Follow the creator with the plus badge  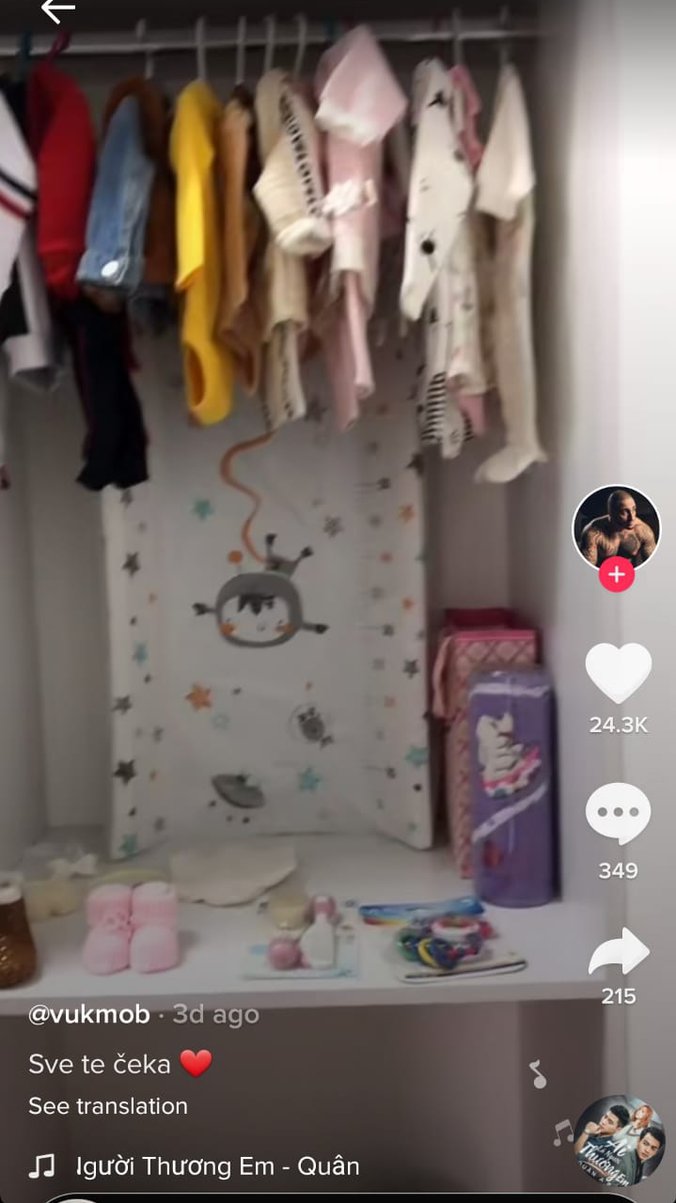(617, 575)
